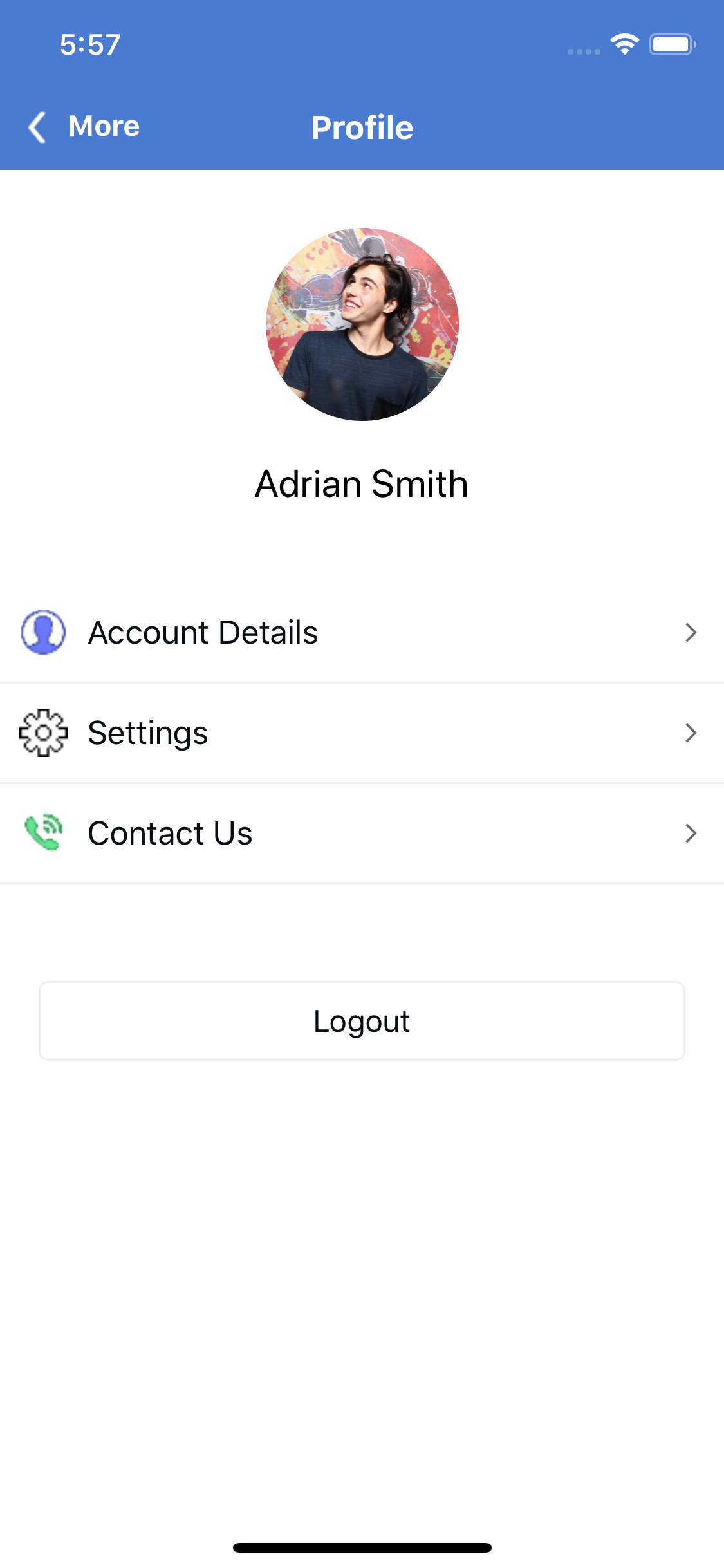Image resolution: width=724 pixels, height=1568 pixels.
Task: Tap the home indicator bar at bottom
Action: pyautogui.click(x=362, y=1547)
